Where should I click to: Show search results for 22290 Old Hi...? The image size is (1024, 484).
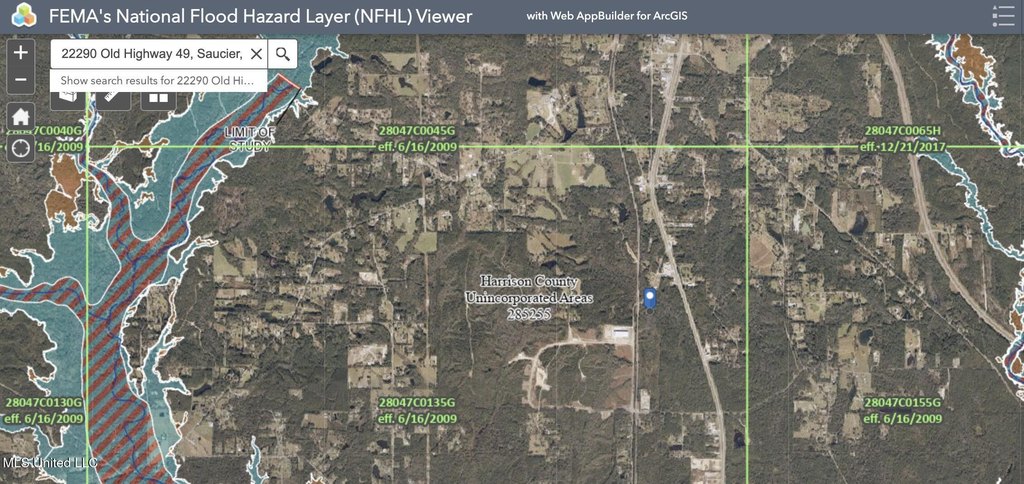[x=158, y=79]
